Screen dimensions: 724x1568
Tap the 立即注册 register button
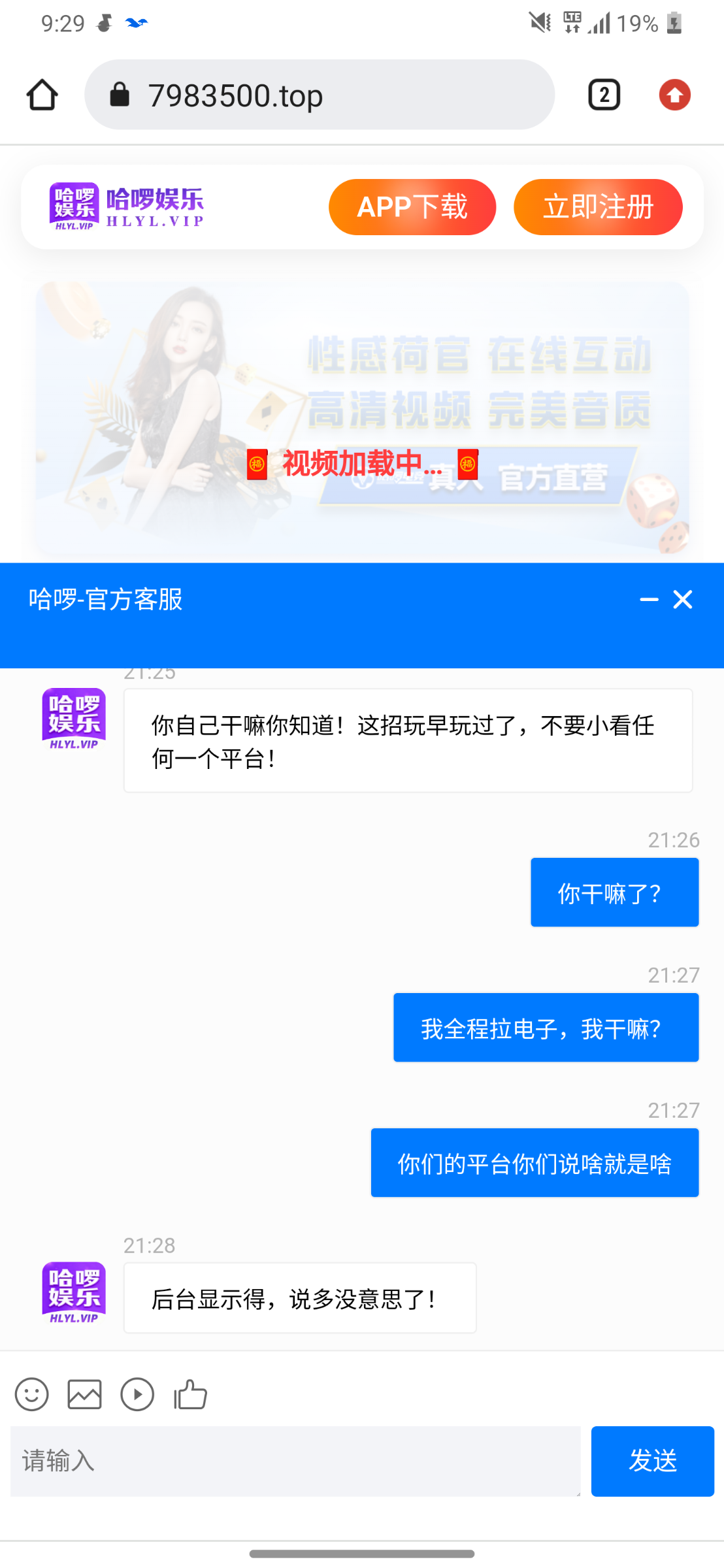click(598, 207)
